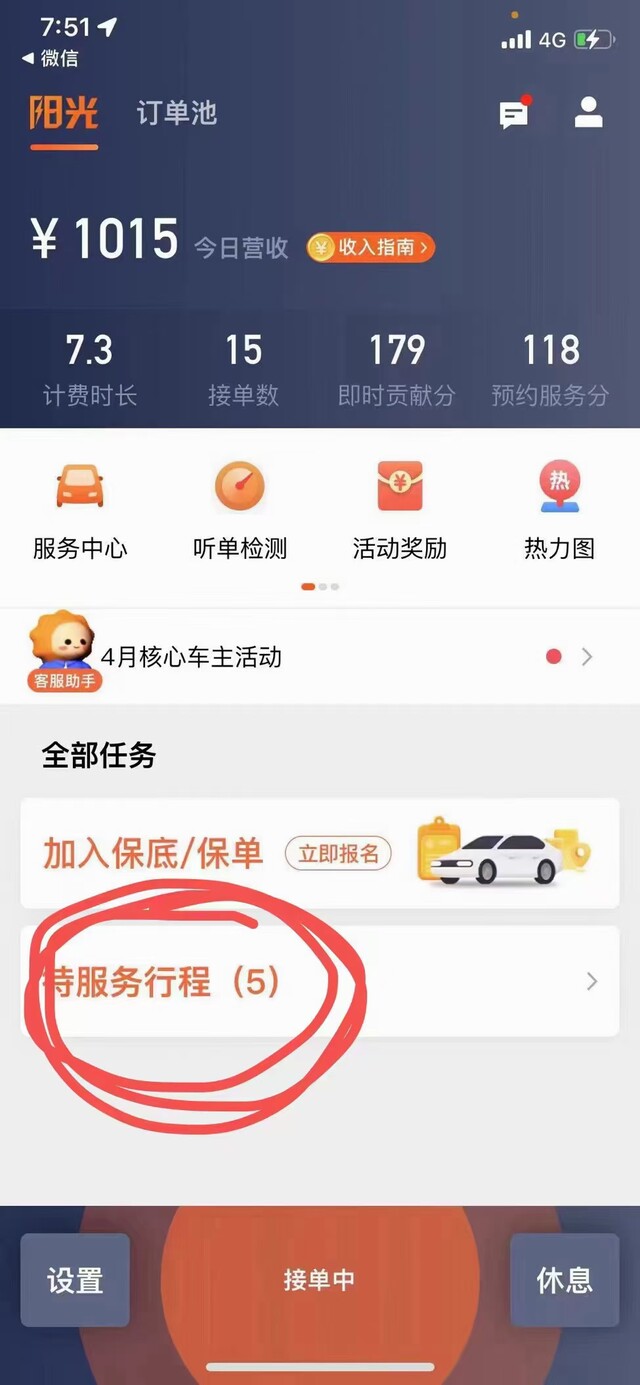
Task: Open 听单检测
Action: pyautogui.click(x=240, y=510)
